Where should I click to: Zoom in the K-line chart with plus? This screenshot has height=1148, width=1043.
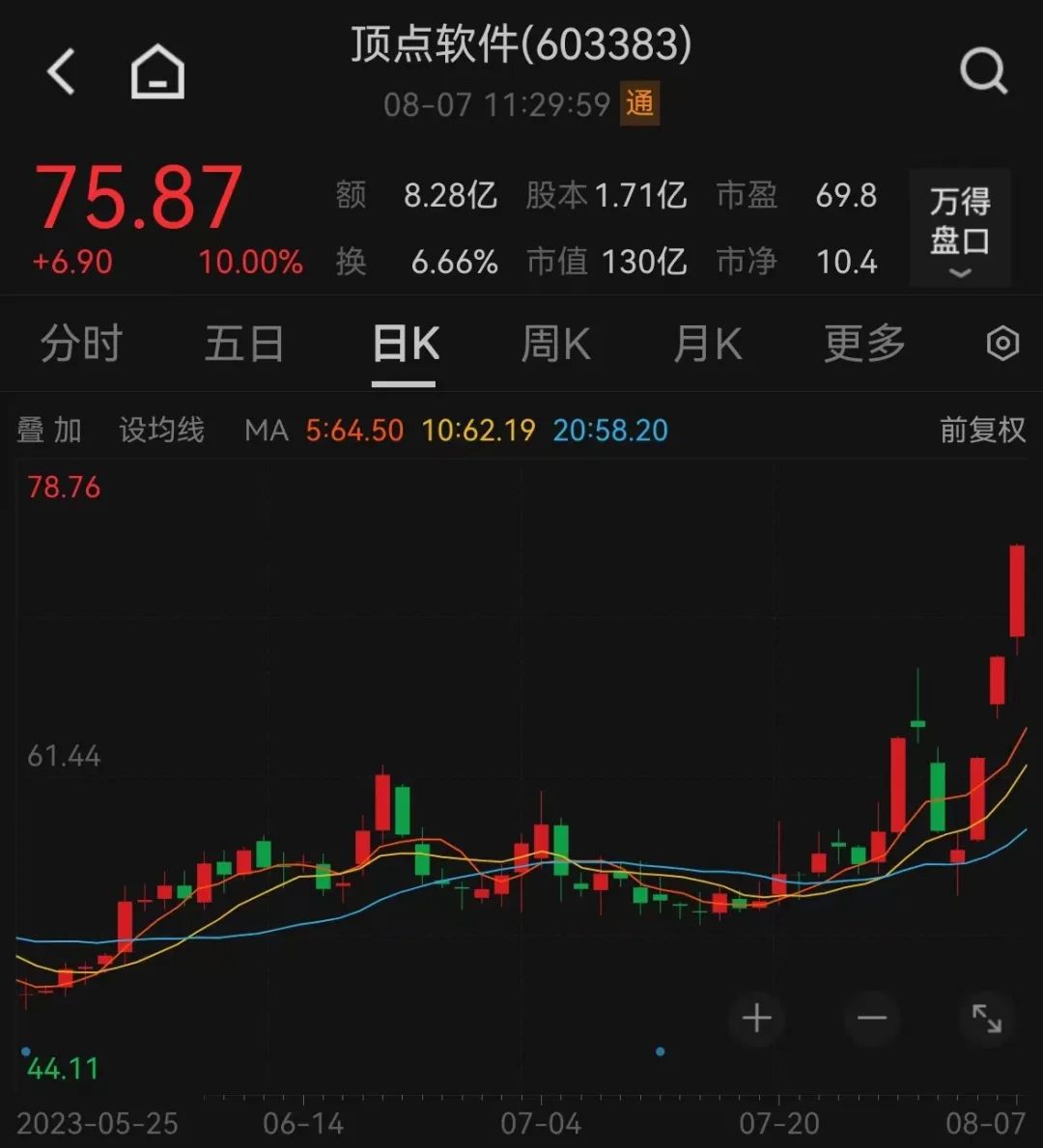757,1018
